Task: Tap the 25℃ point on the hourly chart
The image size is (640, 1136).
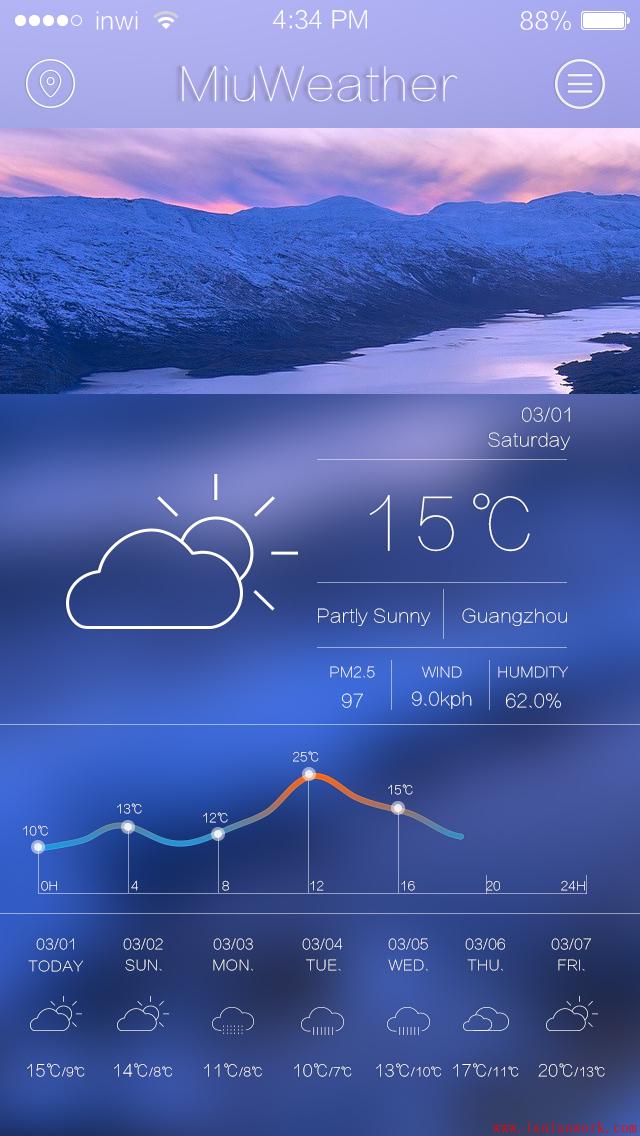Action: pos(309,774)
